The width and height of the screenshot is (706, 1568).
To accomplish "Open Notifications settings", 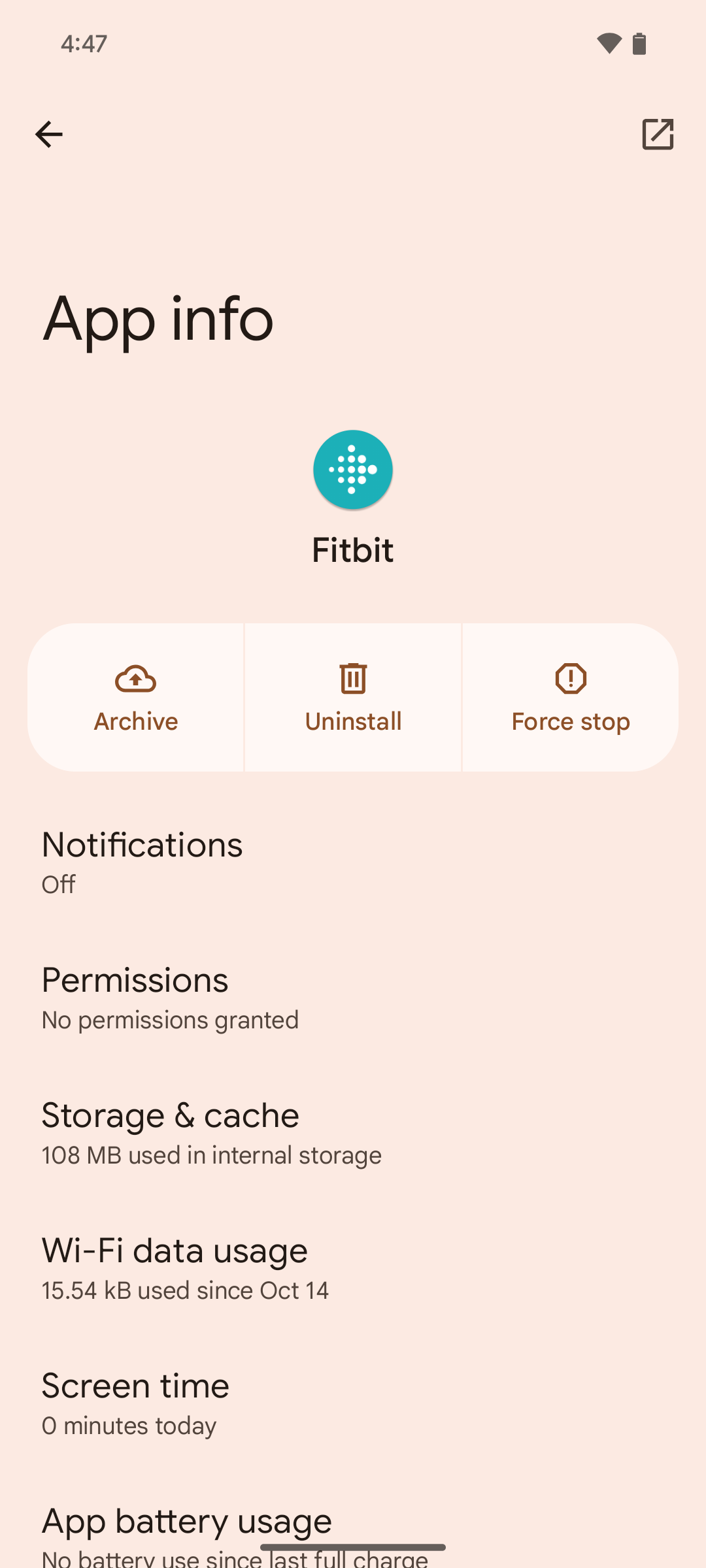I will [353, 861].
